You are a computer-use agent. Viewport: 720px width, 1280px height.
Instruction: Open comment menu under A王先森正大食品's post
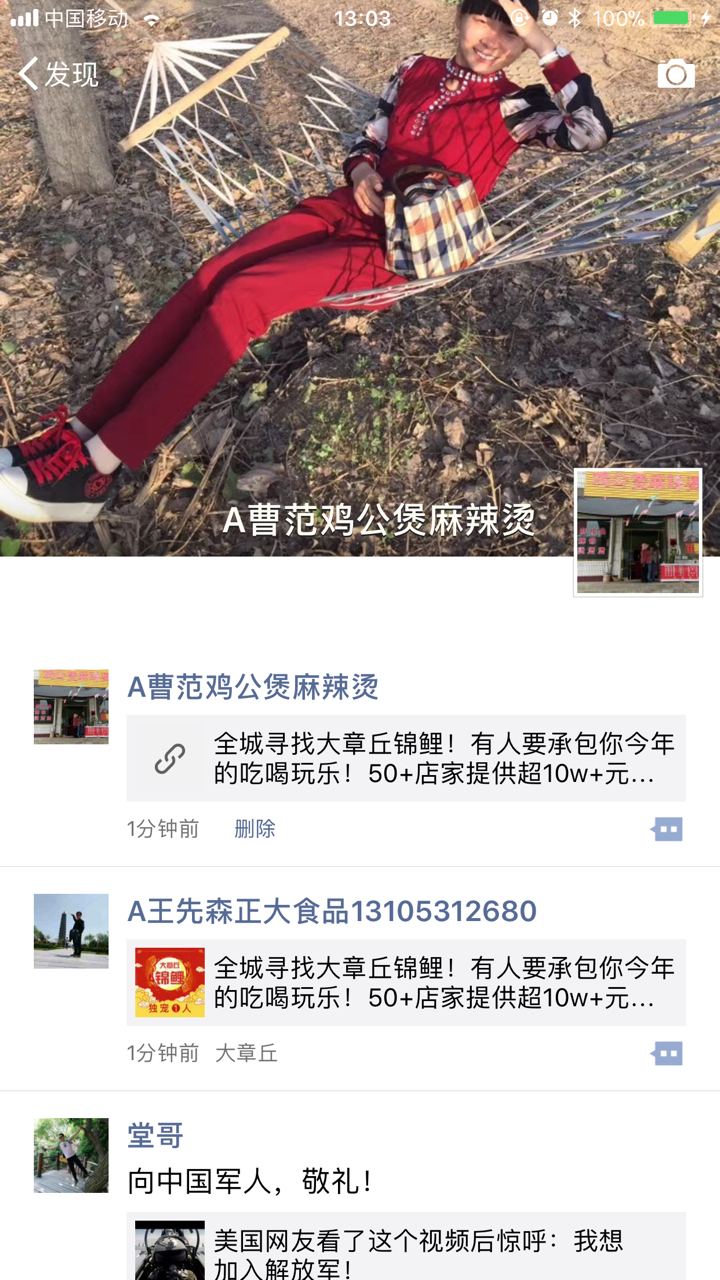tap(666, 1053)
